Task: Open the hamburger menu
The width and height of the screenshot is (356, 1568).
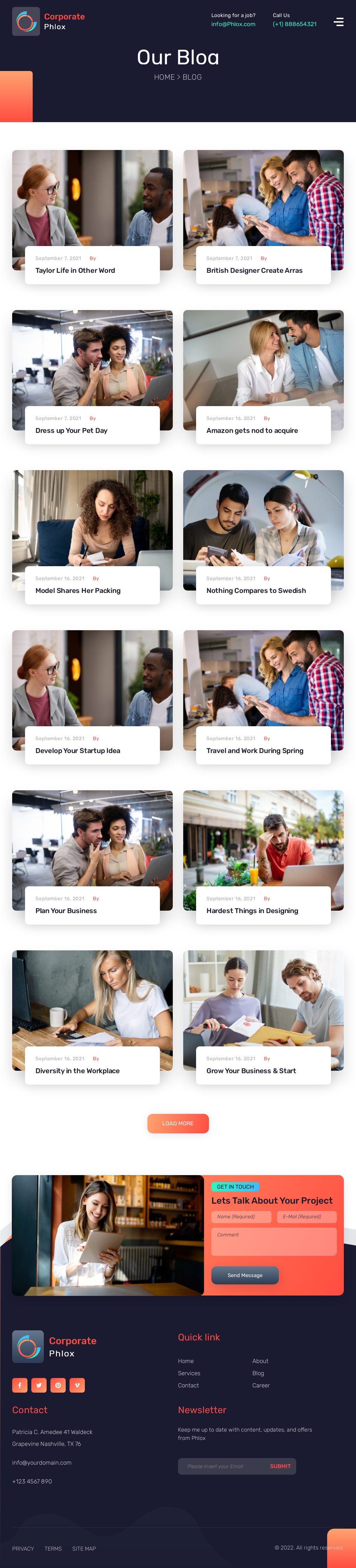Action: [x=339, y=22]
